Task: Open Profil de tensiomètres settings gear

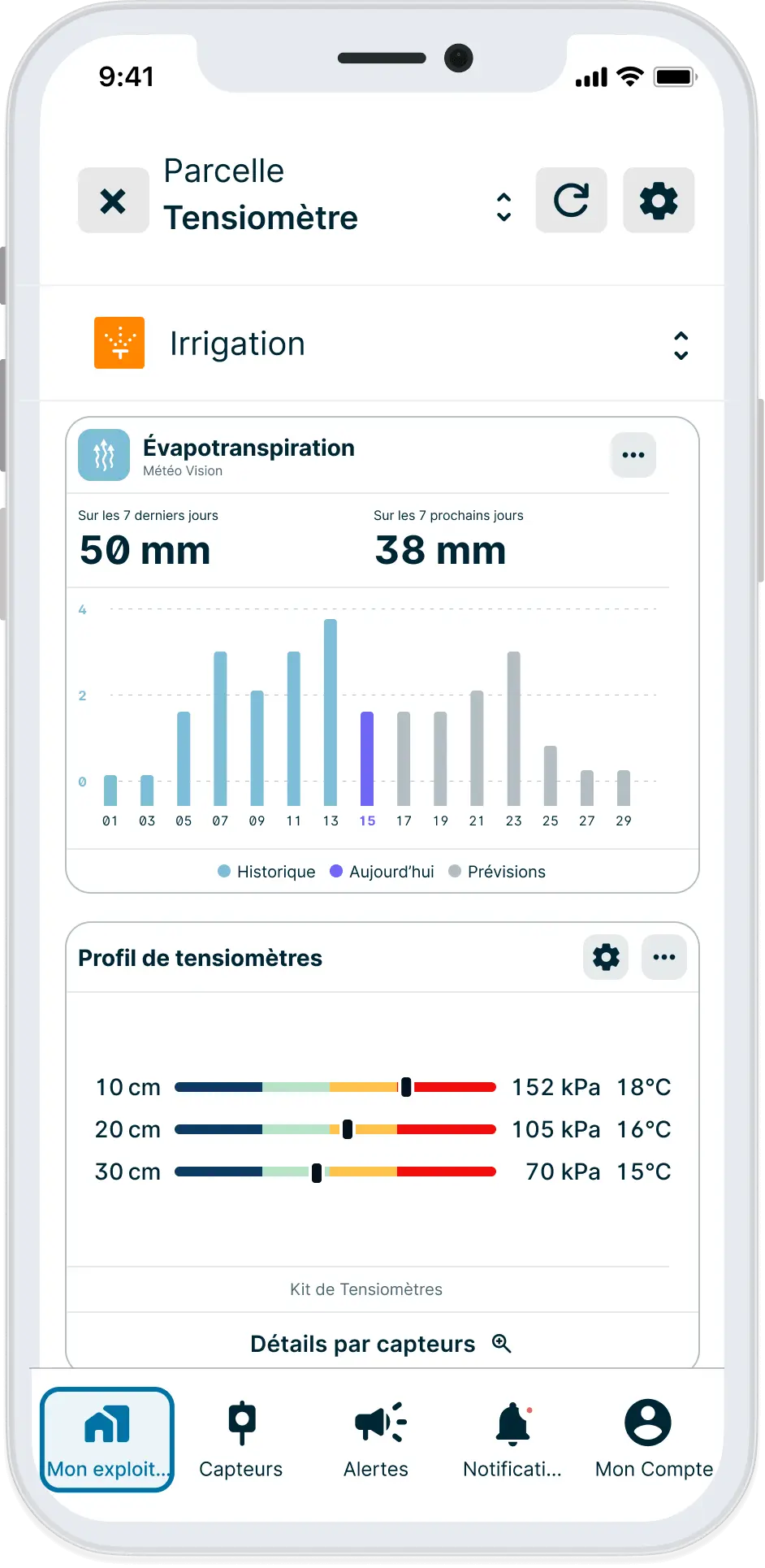Action: pos(606,957)
